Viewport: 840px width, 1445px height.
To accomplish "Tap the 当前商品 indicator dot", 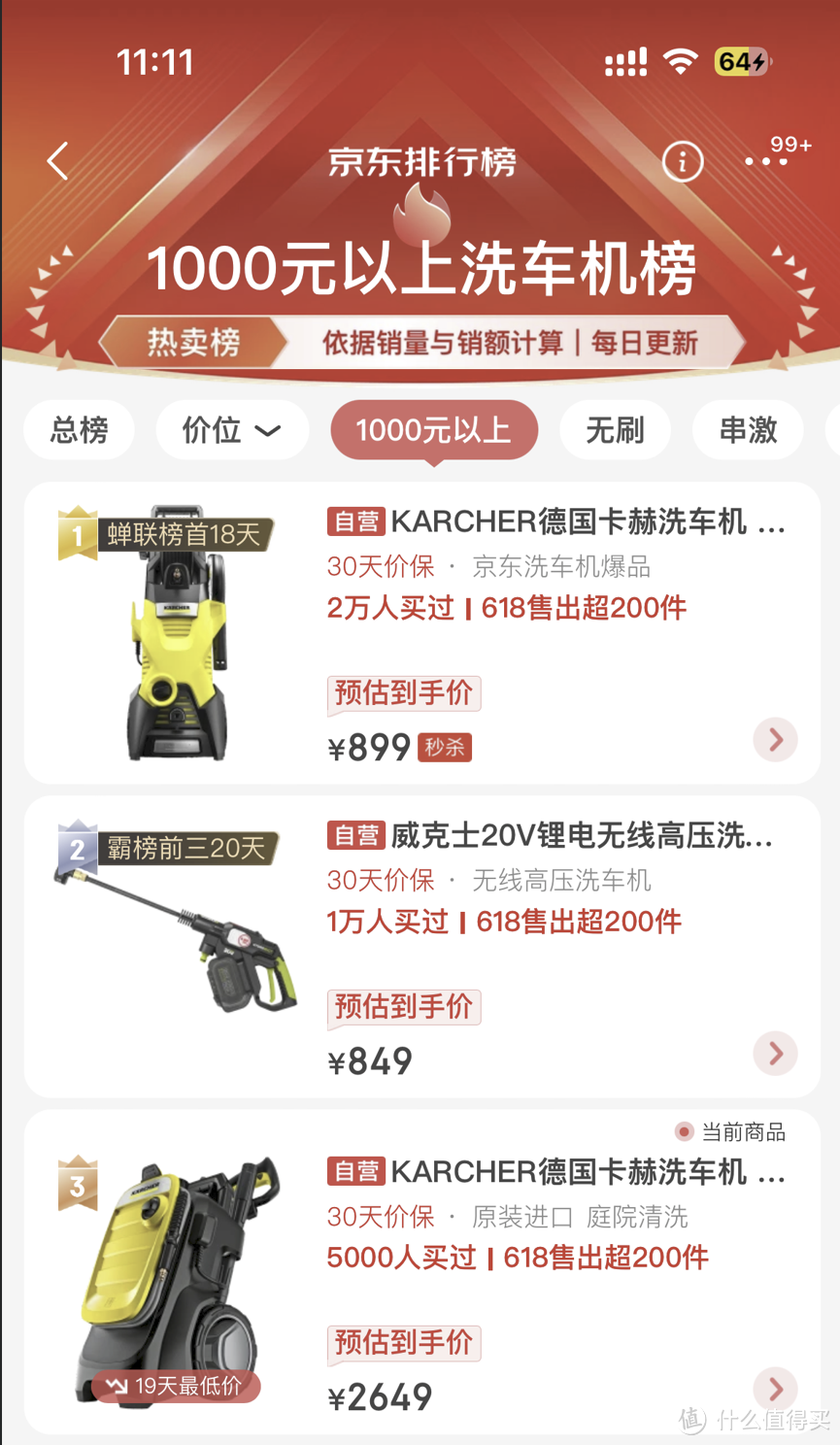I will click(686, 1131).
